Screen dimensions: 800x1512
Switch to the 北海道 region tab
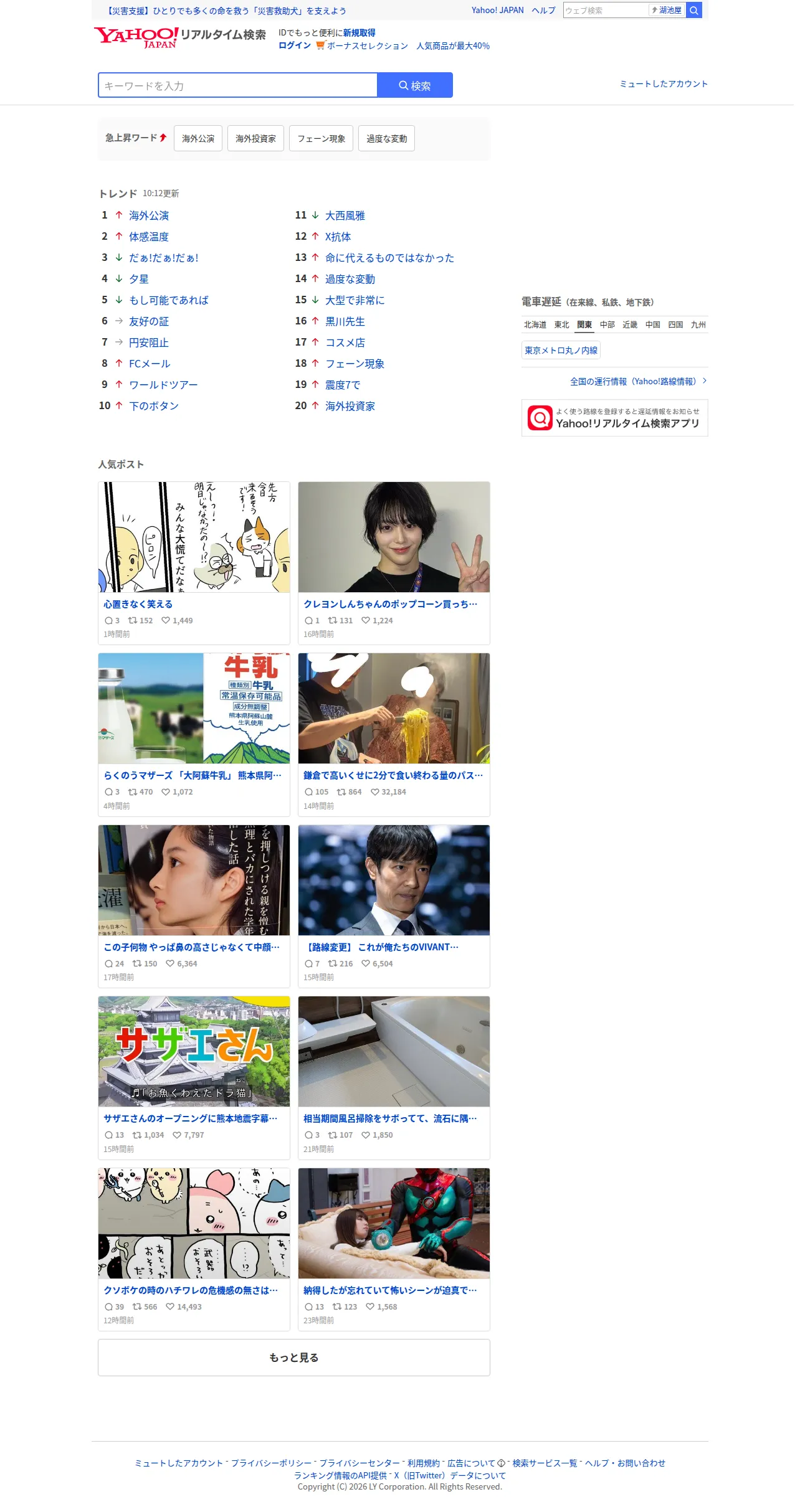pyautogui.click(x=535, y=324)
